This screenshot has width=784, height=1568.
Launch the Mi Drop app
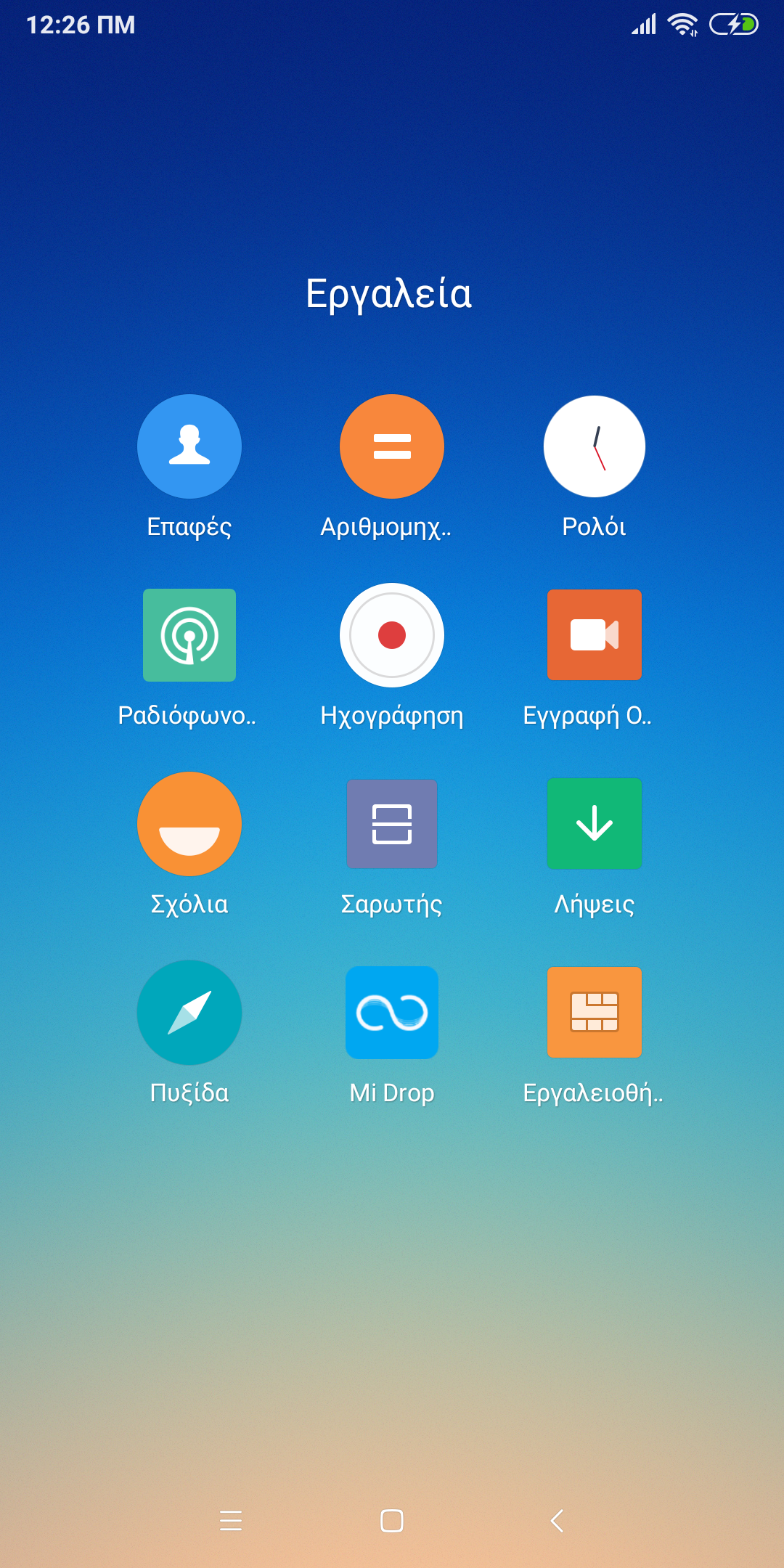tap(392, 1013)
